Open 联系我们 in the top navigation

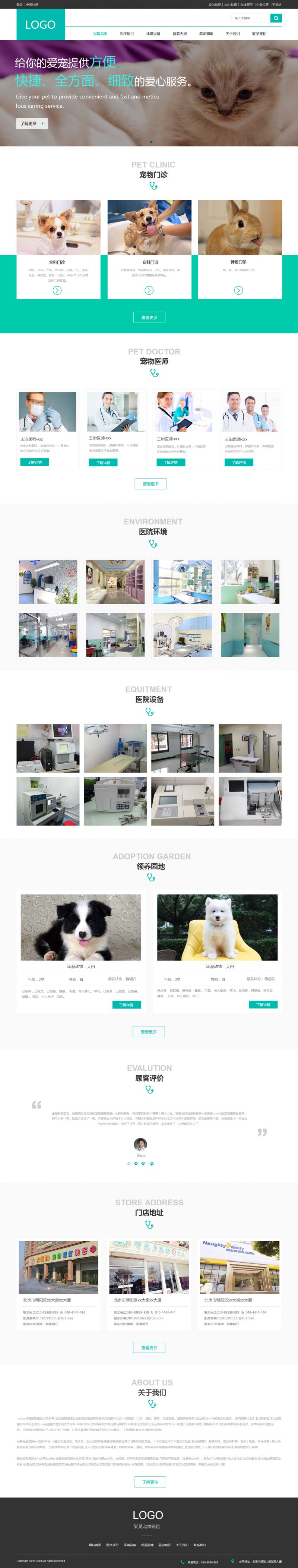click(x=259, y=34)
